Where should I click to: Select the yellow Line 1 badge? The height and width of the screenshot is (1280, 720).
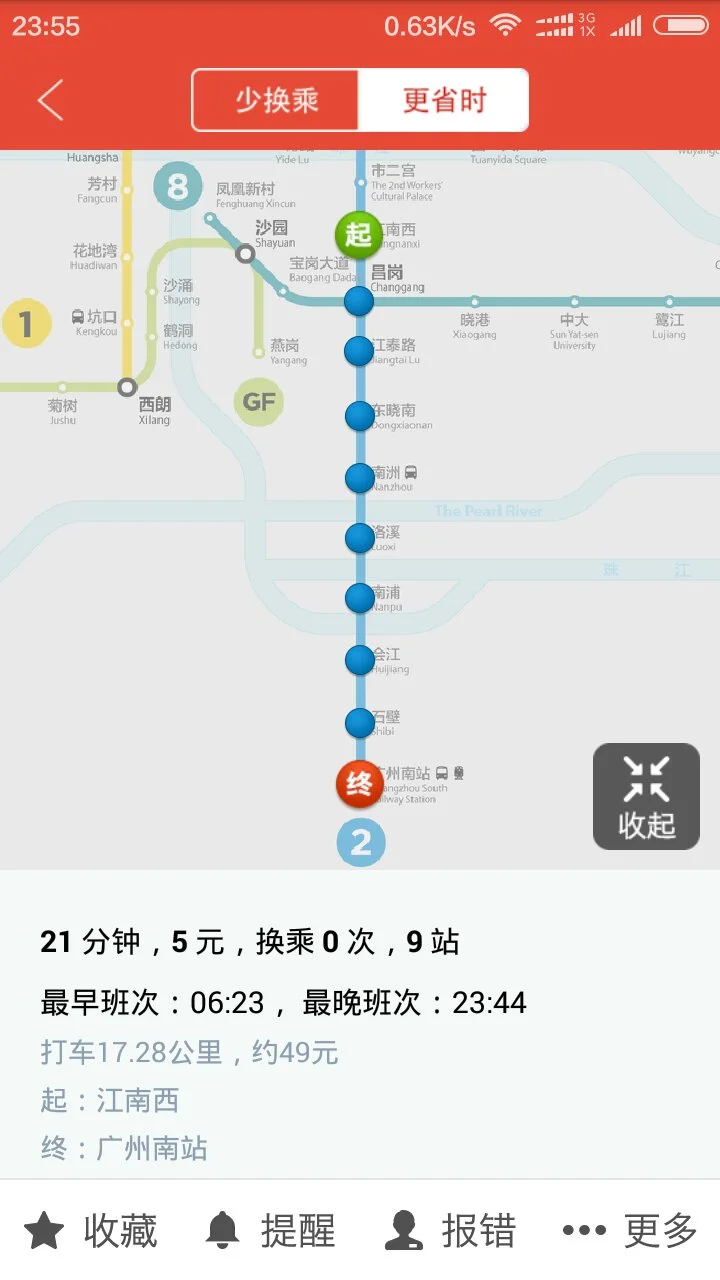25,324
